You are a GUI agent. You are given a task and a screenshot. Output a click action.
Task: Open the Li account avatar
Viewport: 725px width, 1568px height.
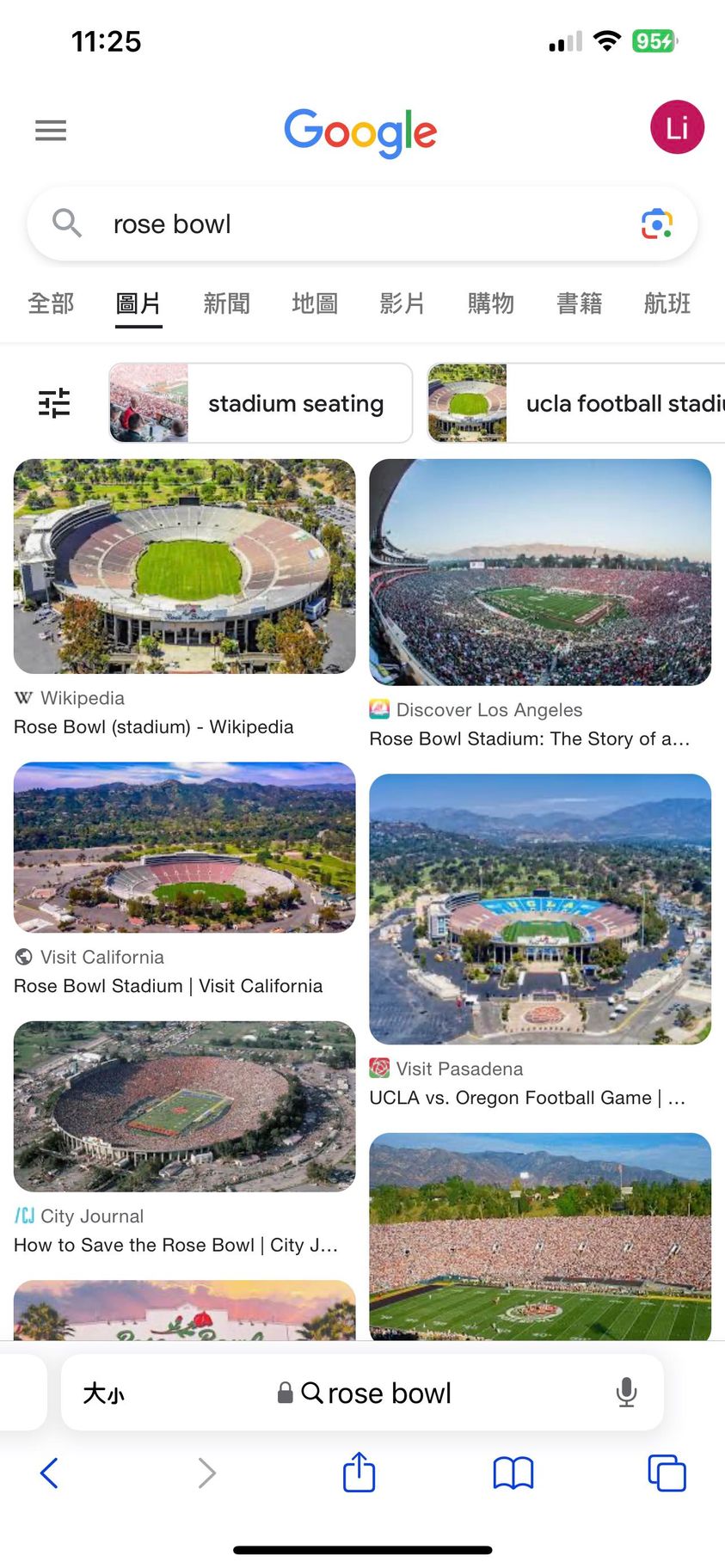677,127
